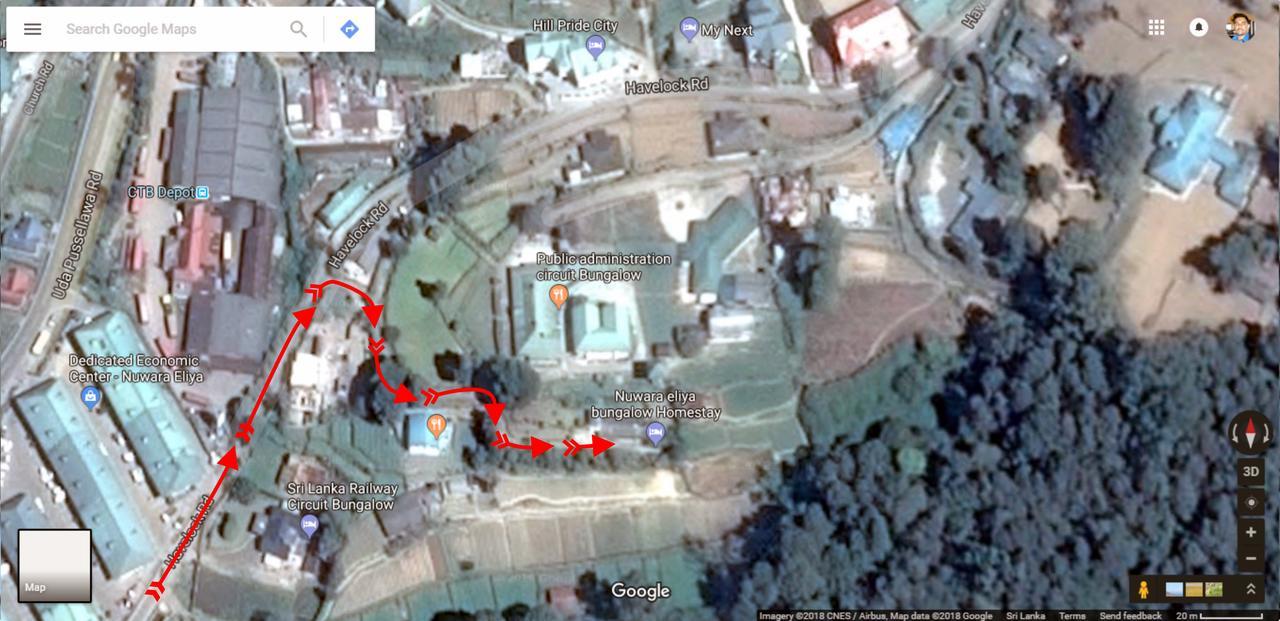
Task: Reset the compass to north
Action: pos(1250,434)
